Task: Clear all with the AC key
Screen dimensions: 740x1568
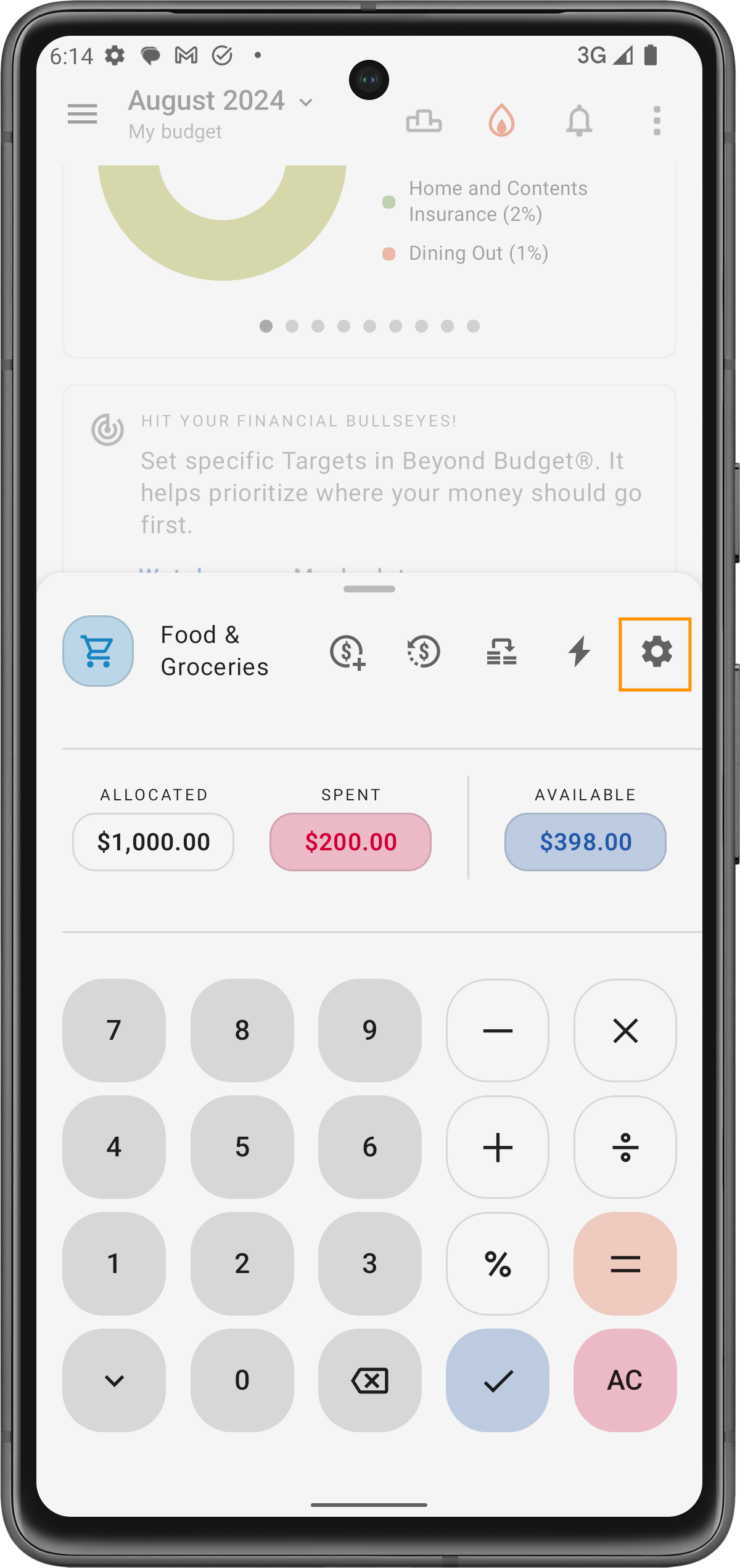Action: point(625,1380)
